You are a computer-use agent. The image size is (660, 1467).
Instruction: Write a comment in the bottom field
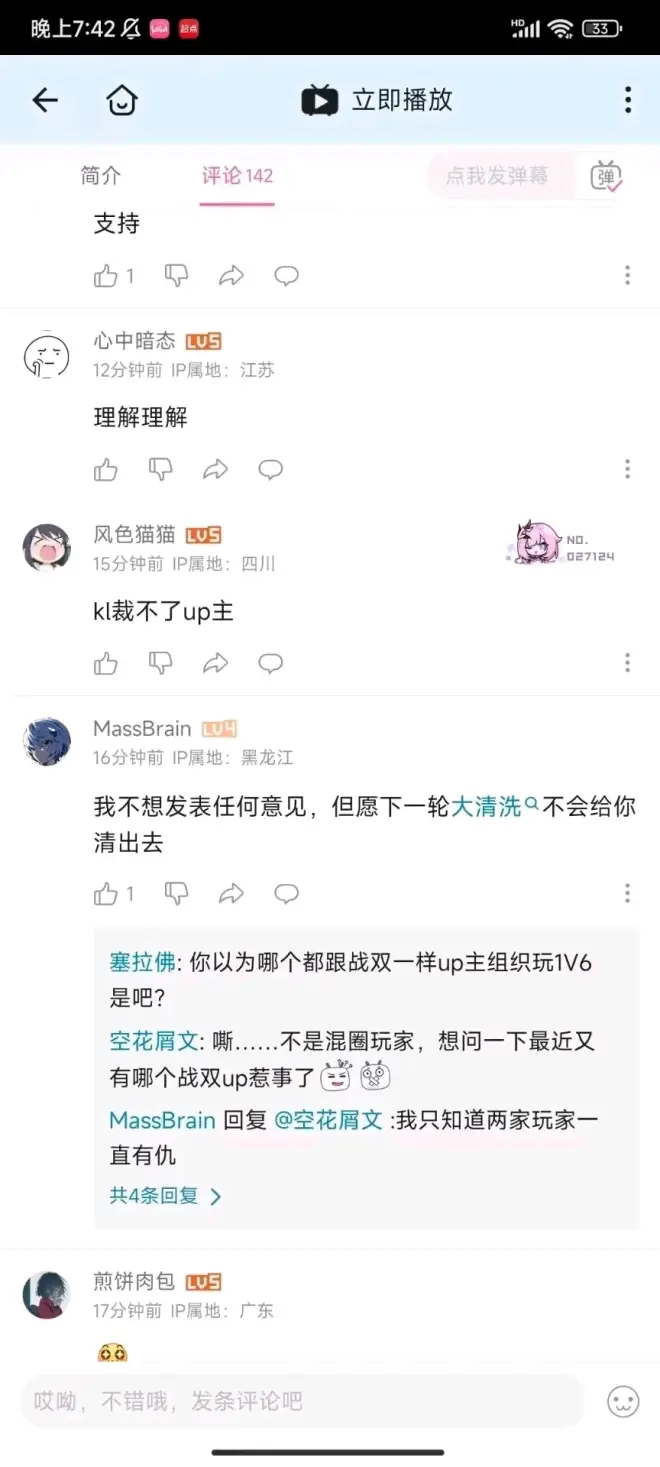[x=300, y=1401]
